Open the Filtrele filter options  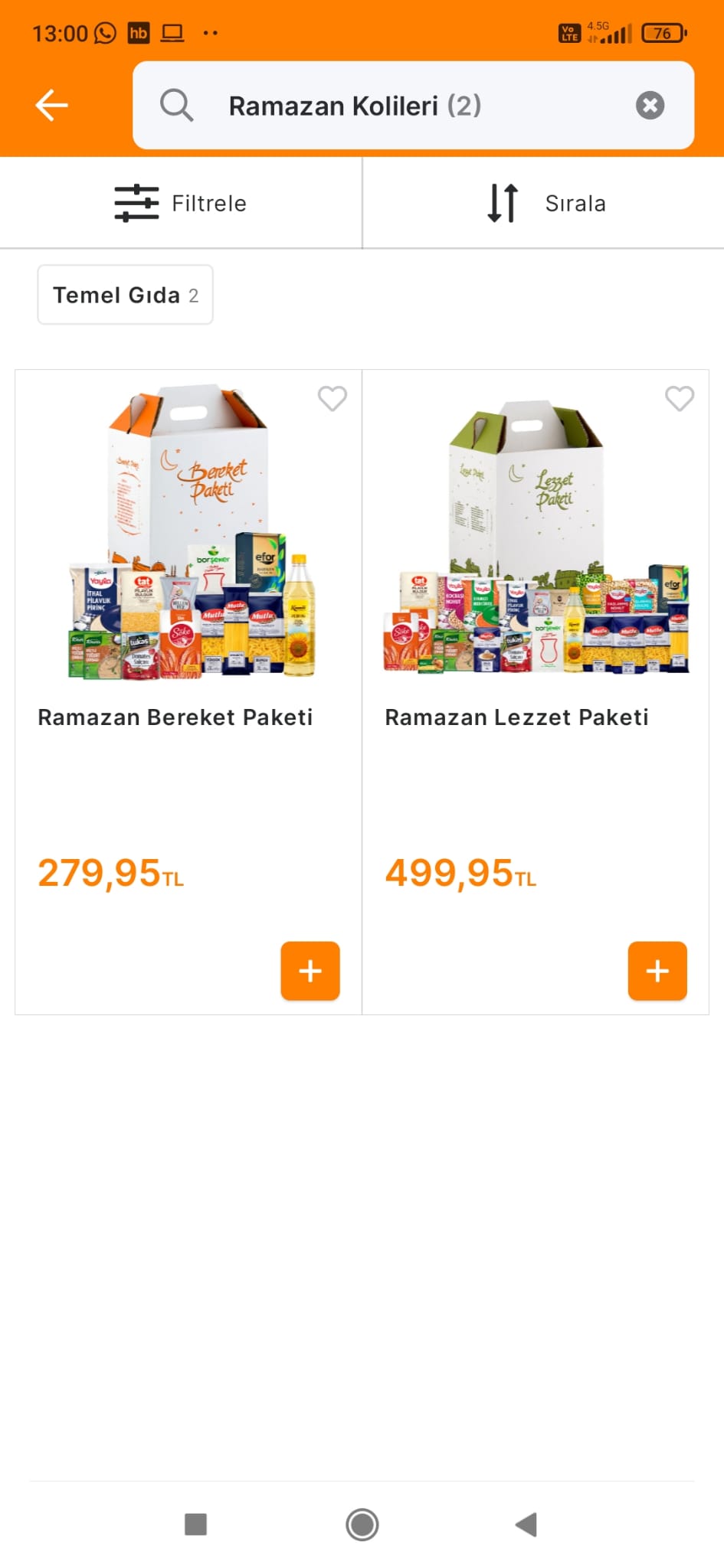[x=181, y=204]
